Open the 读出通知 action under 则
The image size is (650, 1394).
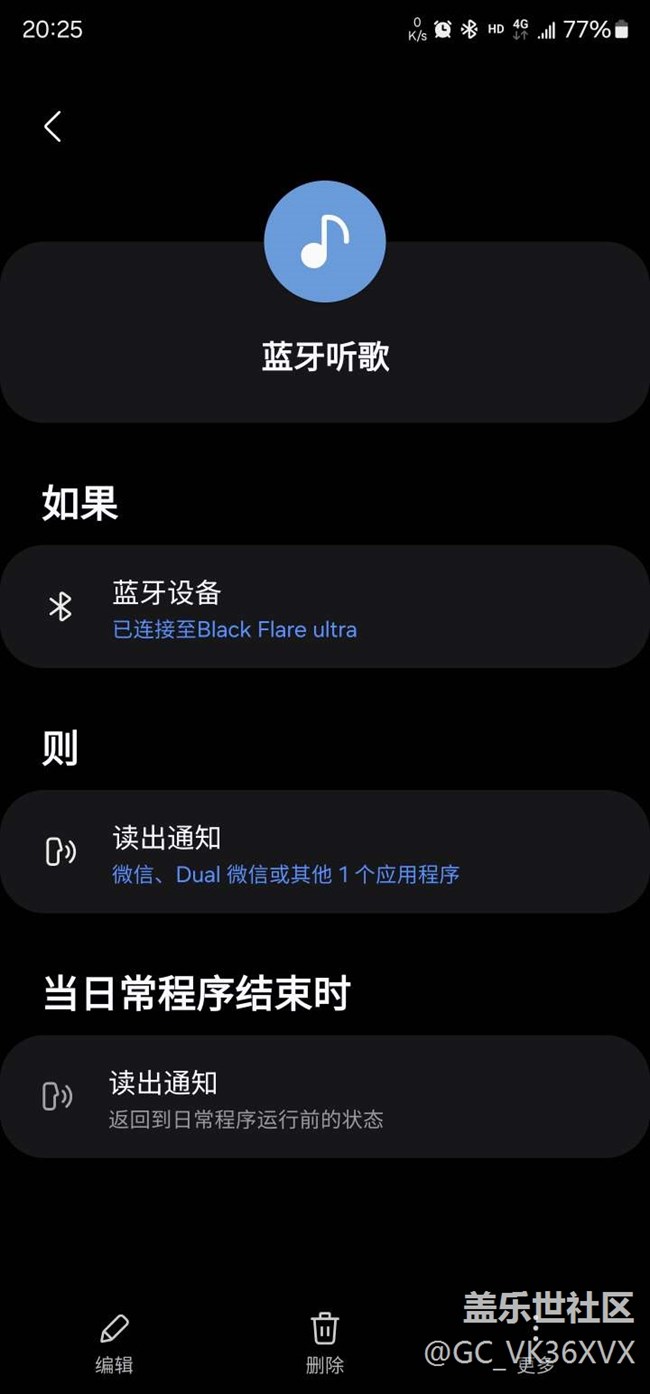(325, 852)
